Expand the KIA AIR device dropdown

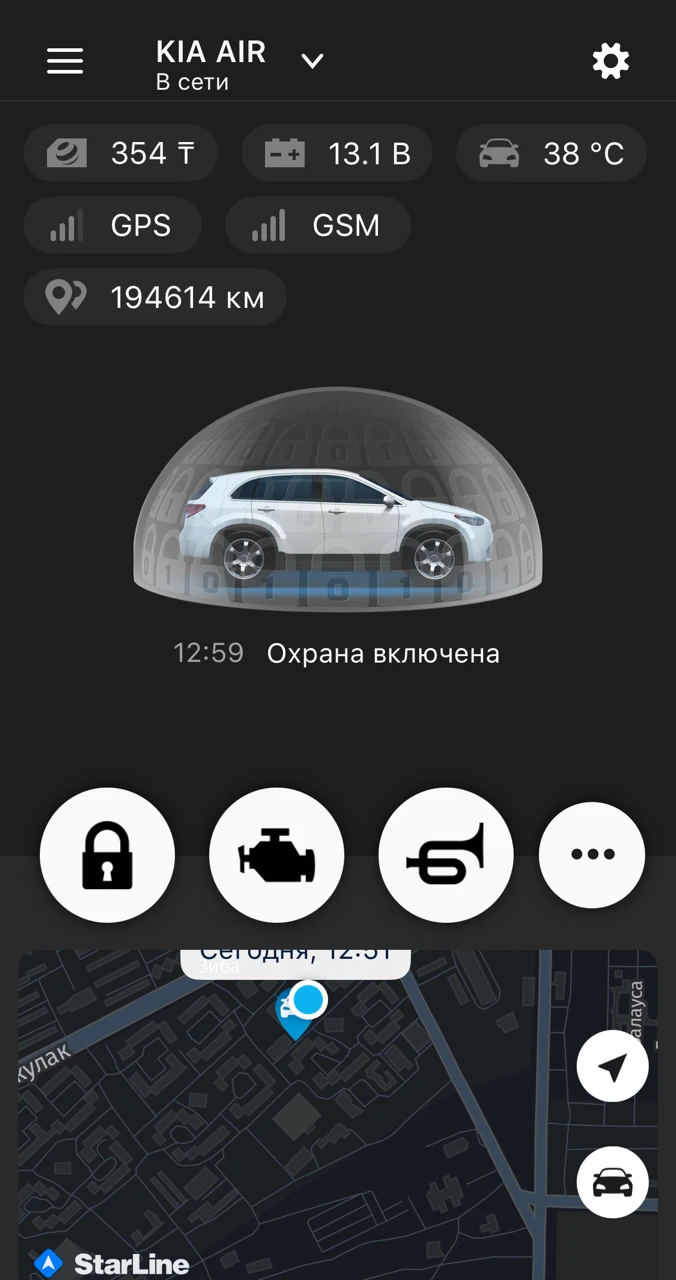(313, 61)
